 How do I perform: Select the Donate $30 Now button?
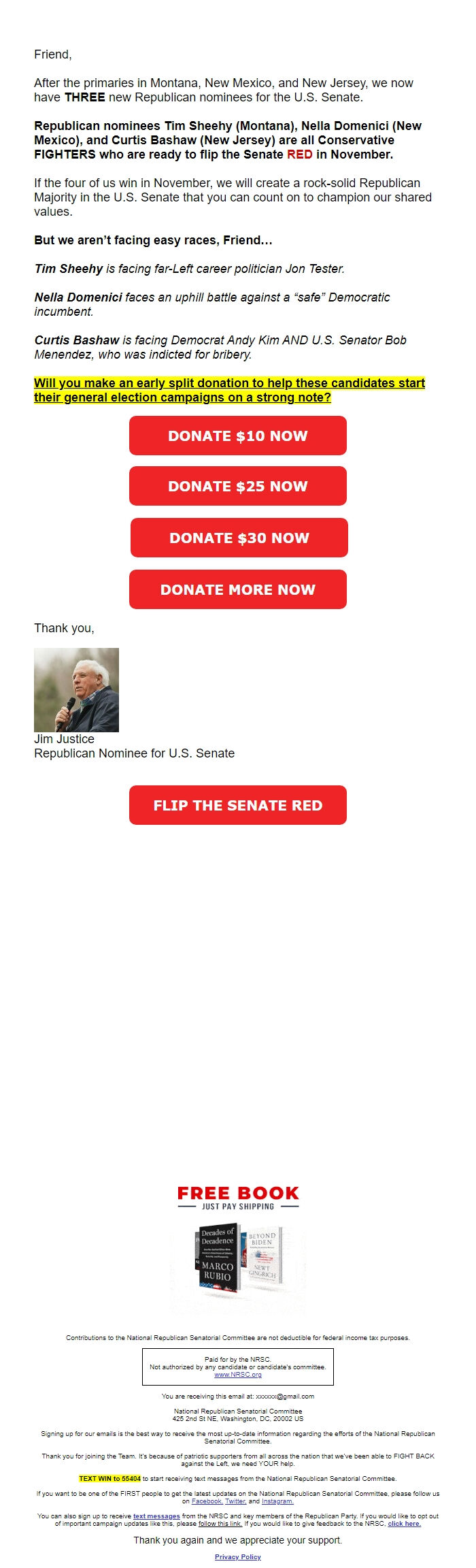(239, 538)
